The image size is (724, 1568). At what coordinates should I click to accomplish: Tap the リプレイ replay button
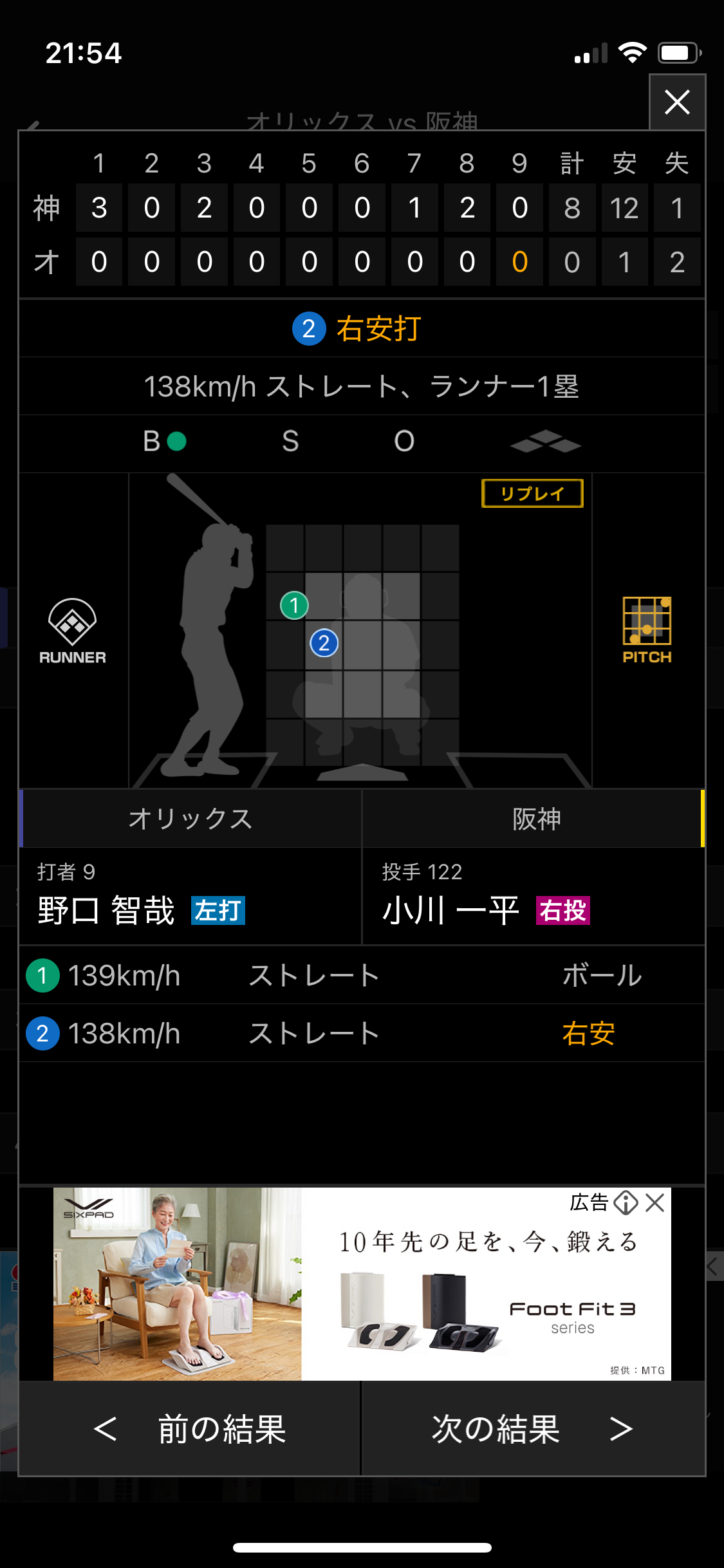coord(532,494)
